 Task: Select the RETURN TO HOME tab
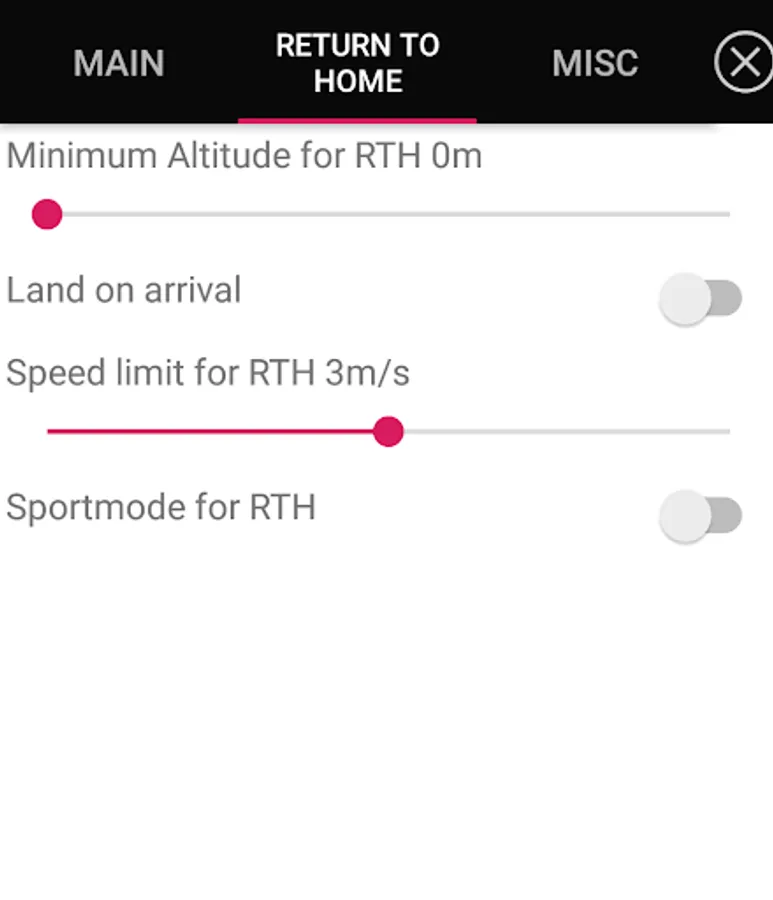click(357, 63)
